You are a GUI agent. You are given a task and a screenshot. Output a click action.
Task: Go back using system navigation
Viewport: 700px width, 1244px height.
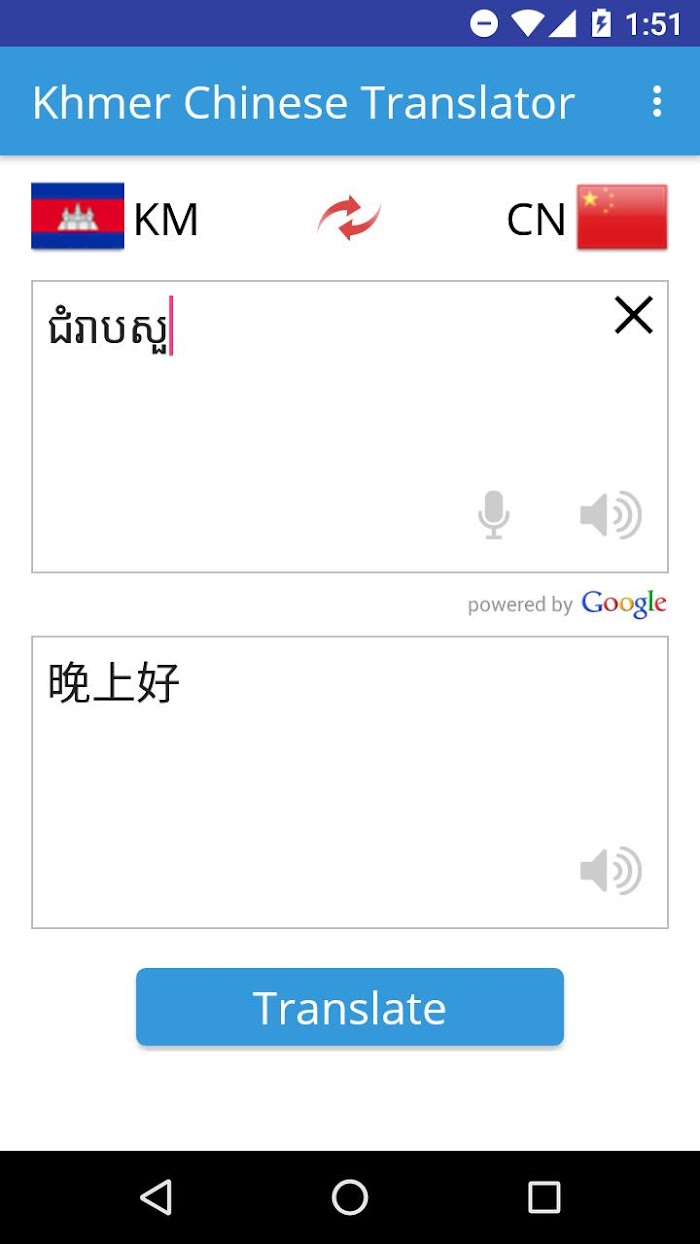(x=156, y=1197)
